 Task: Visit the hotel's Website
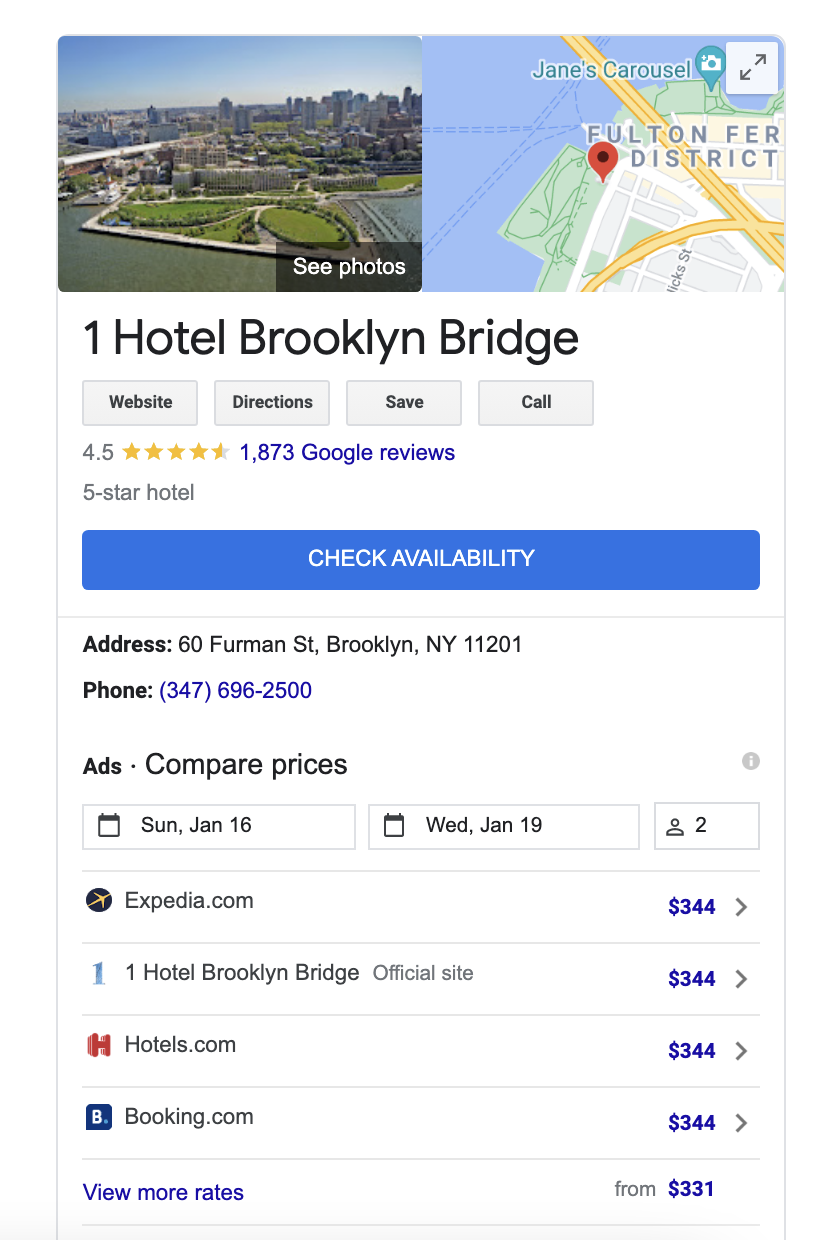point(140,402)
